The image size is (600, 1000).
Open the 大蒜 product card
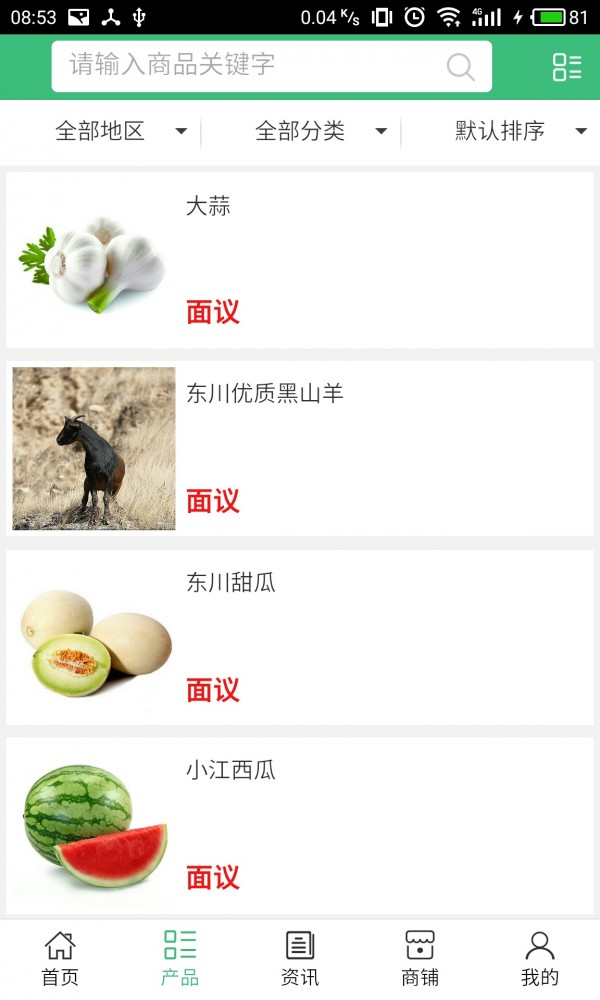[300, 260]
